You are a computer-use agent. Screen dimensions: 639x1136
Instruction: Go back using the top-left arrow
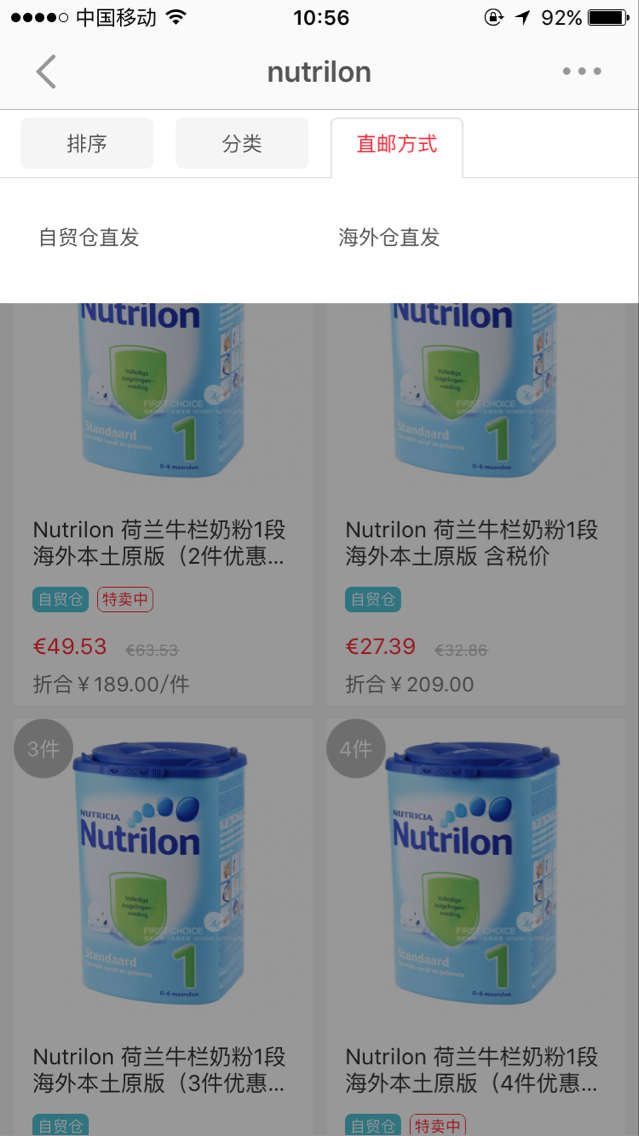pyautogui.click(x=46, y=72)
